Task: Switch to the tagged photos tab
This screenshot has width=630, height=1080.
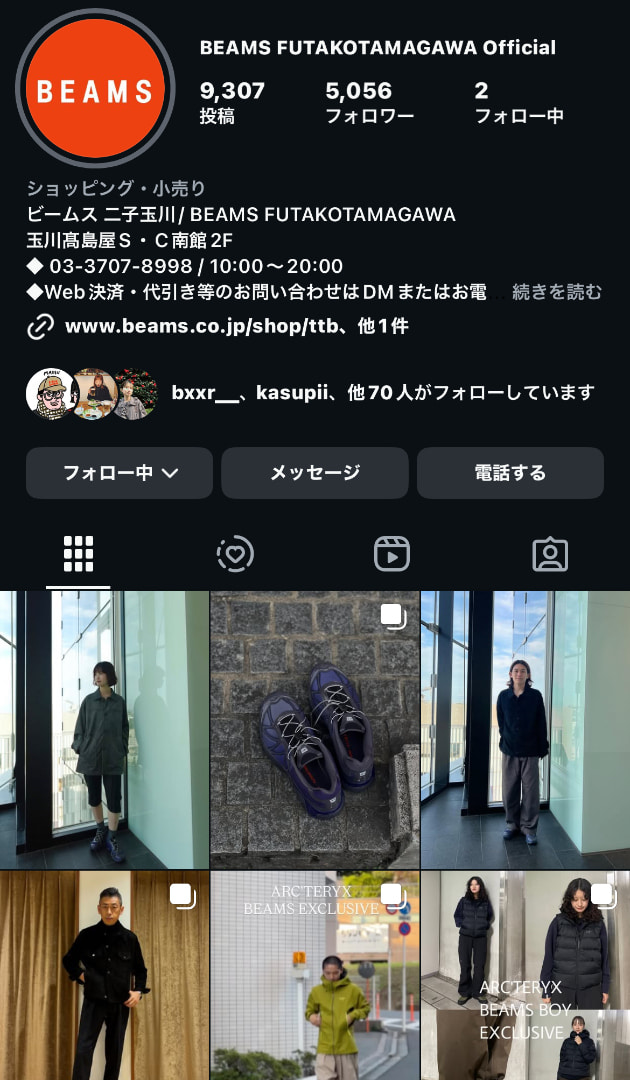Action: 550,554
